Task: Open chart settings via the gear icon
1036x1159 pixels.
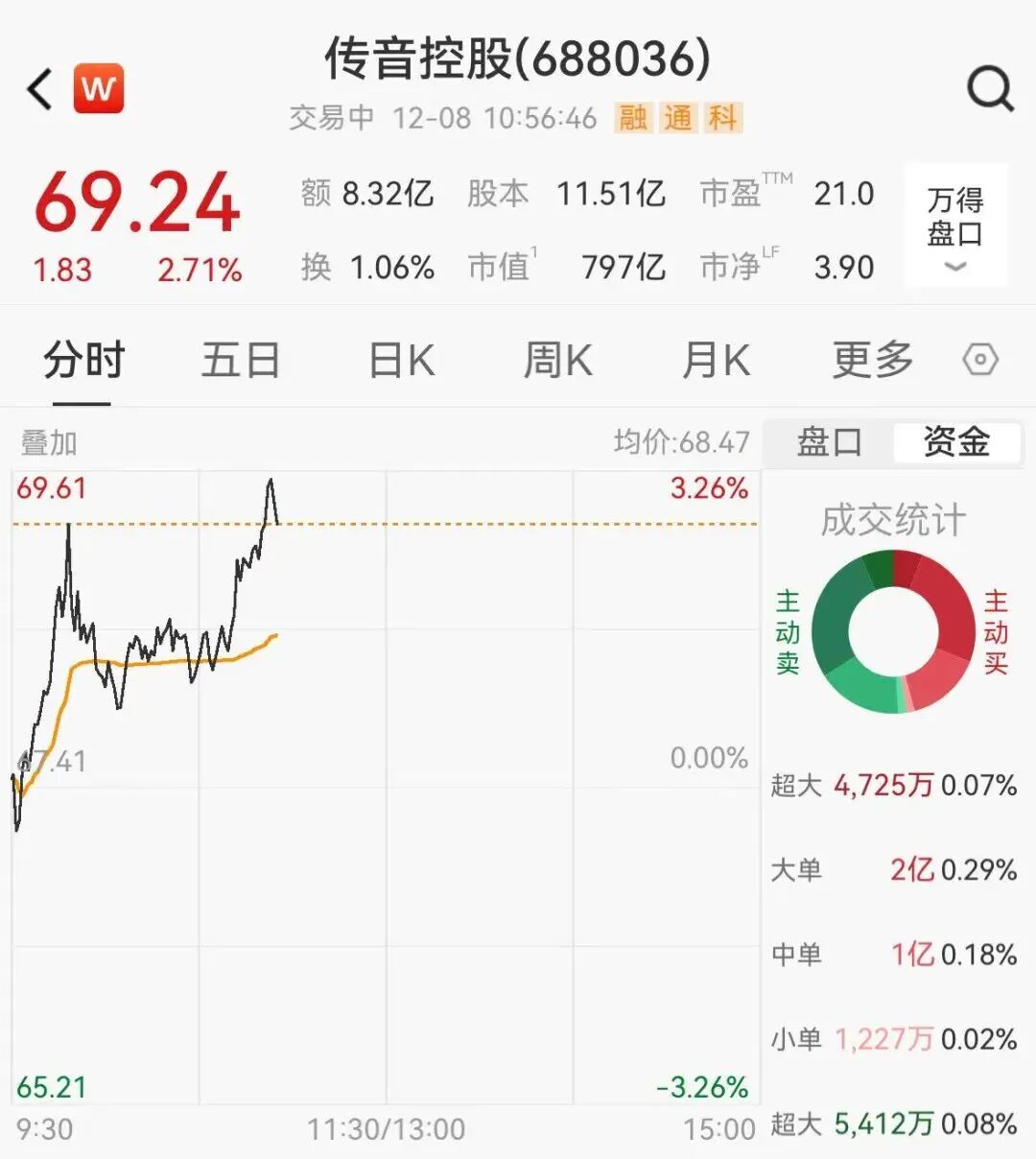Action: (x=979, y=360)
